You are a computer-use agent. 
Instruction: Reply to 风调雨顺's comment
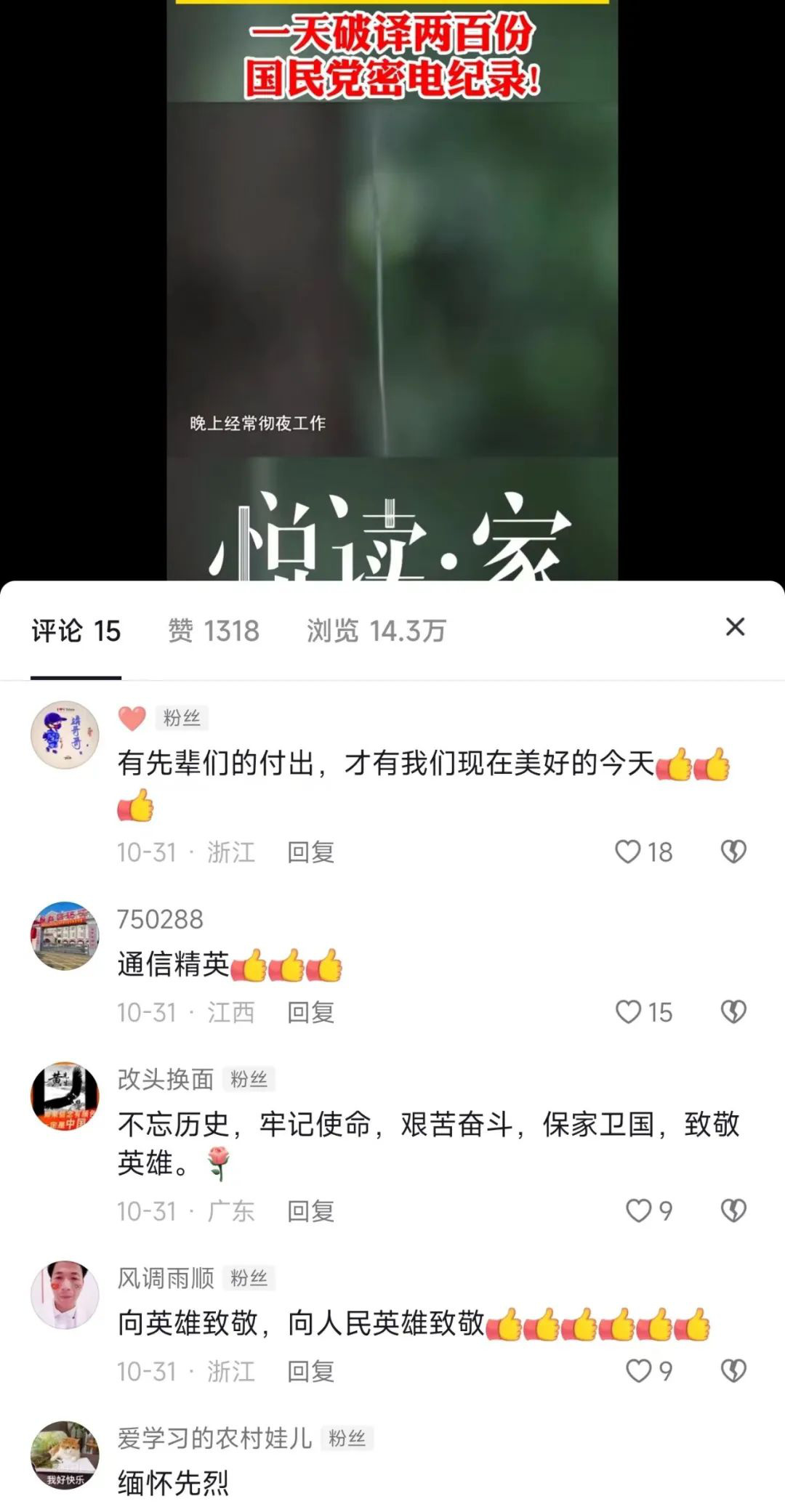point(310,1371)
